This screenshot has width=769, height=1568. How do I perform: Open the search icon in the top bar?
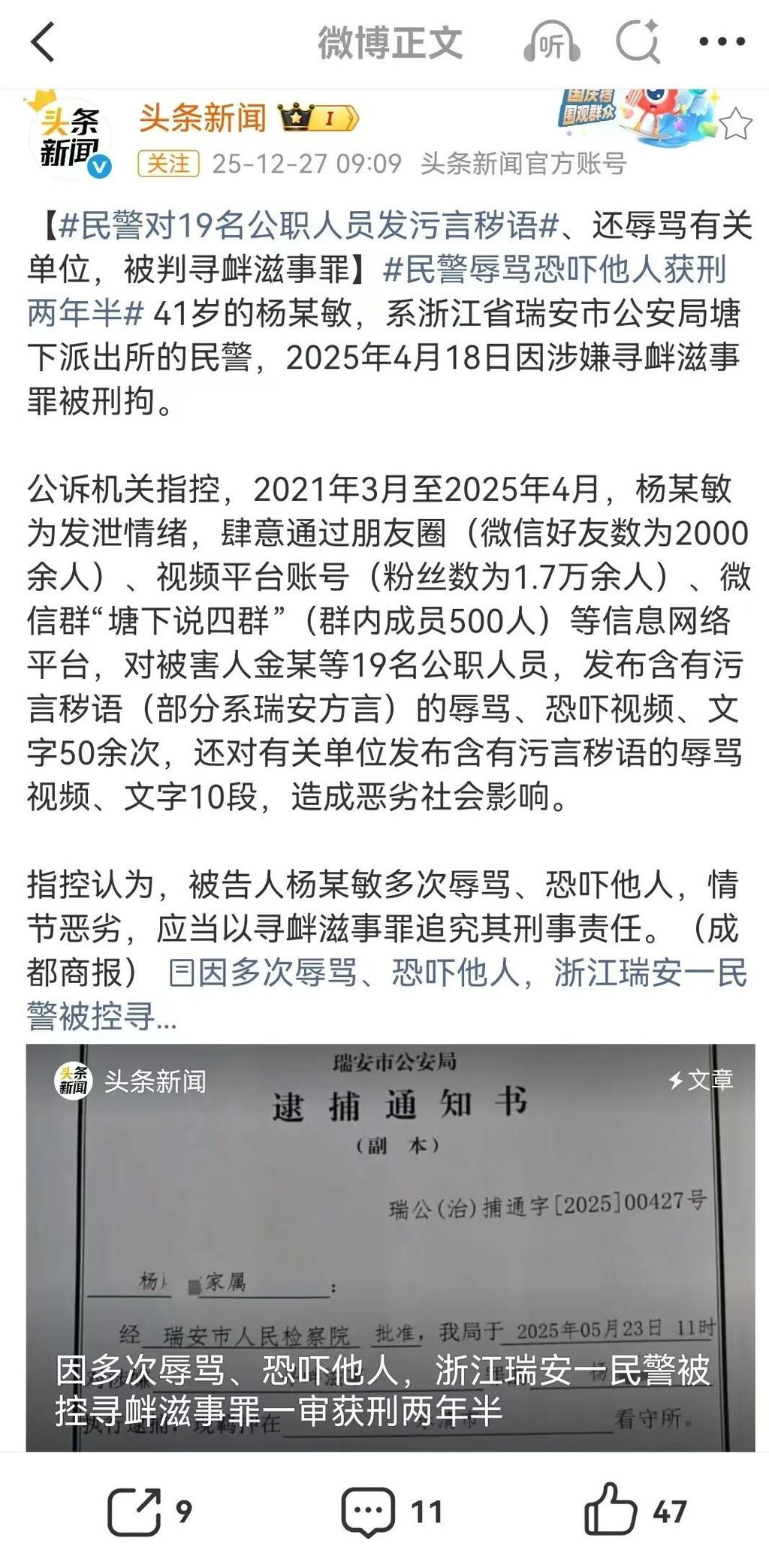tap(638, 42)
